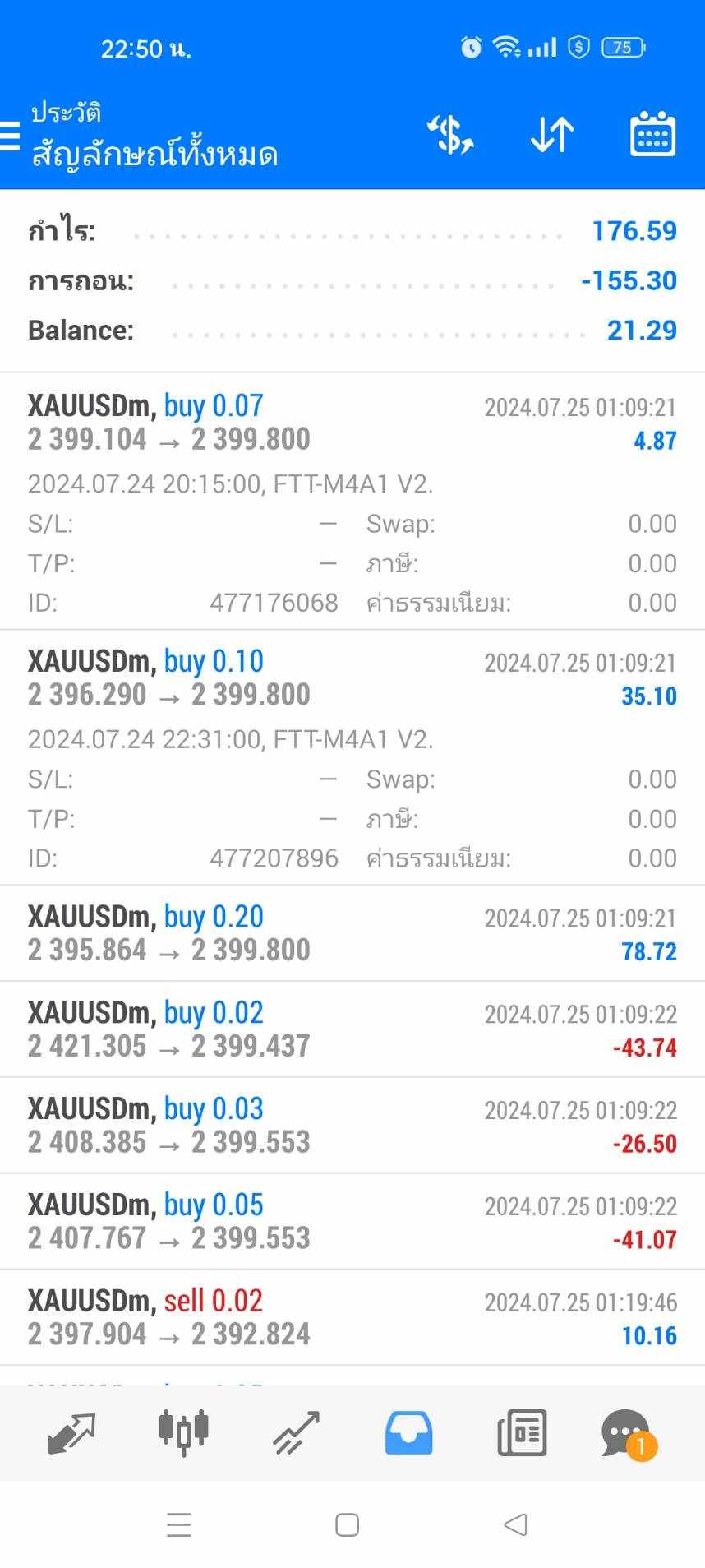The image size is (705, 1568).
Task: Expand the buy 0.20 trade with profit 78.72
Action: pyautogui.click(x=352, y=933)
